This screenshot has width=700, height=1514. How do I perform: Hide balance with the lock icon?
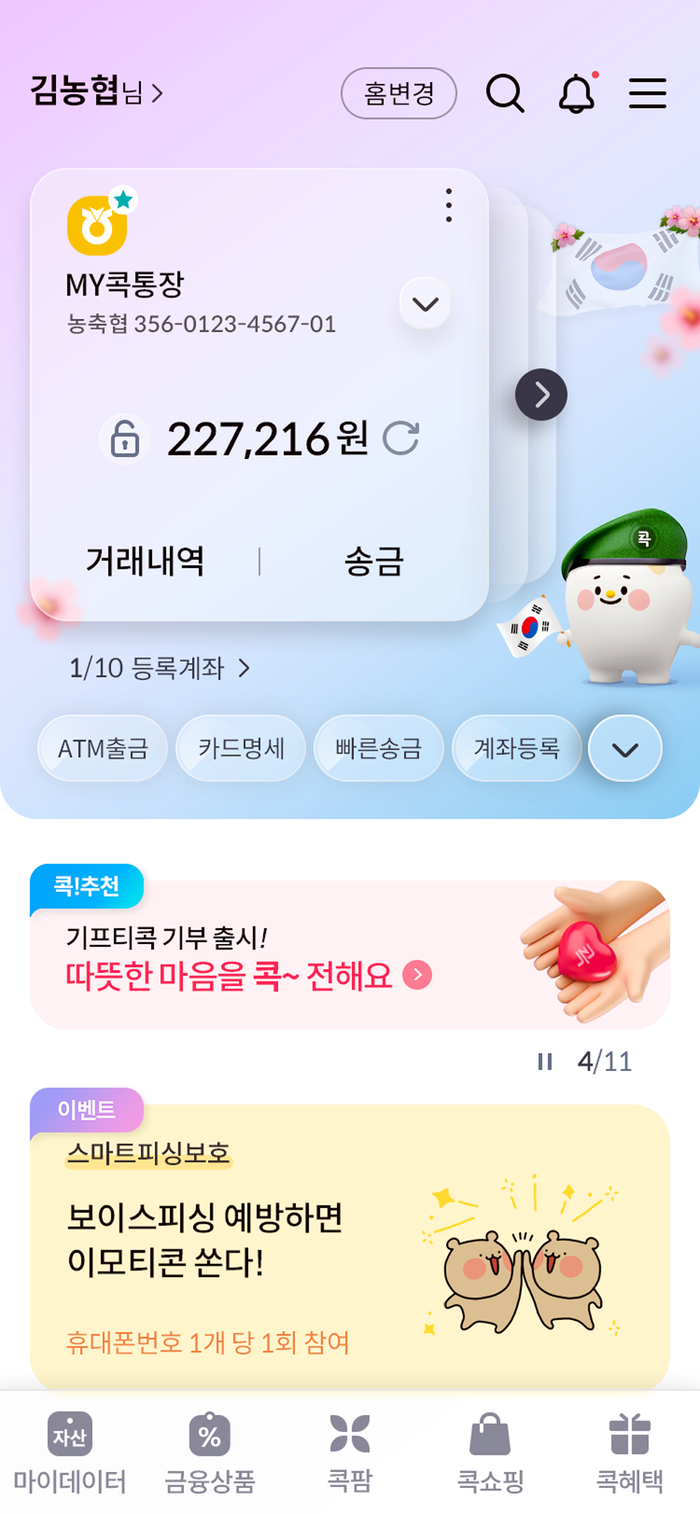tap(124, 439)
